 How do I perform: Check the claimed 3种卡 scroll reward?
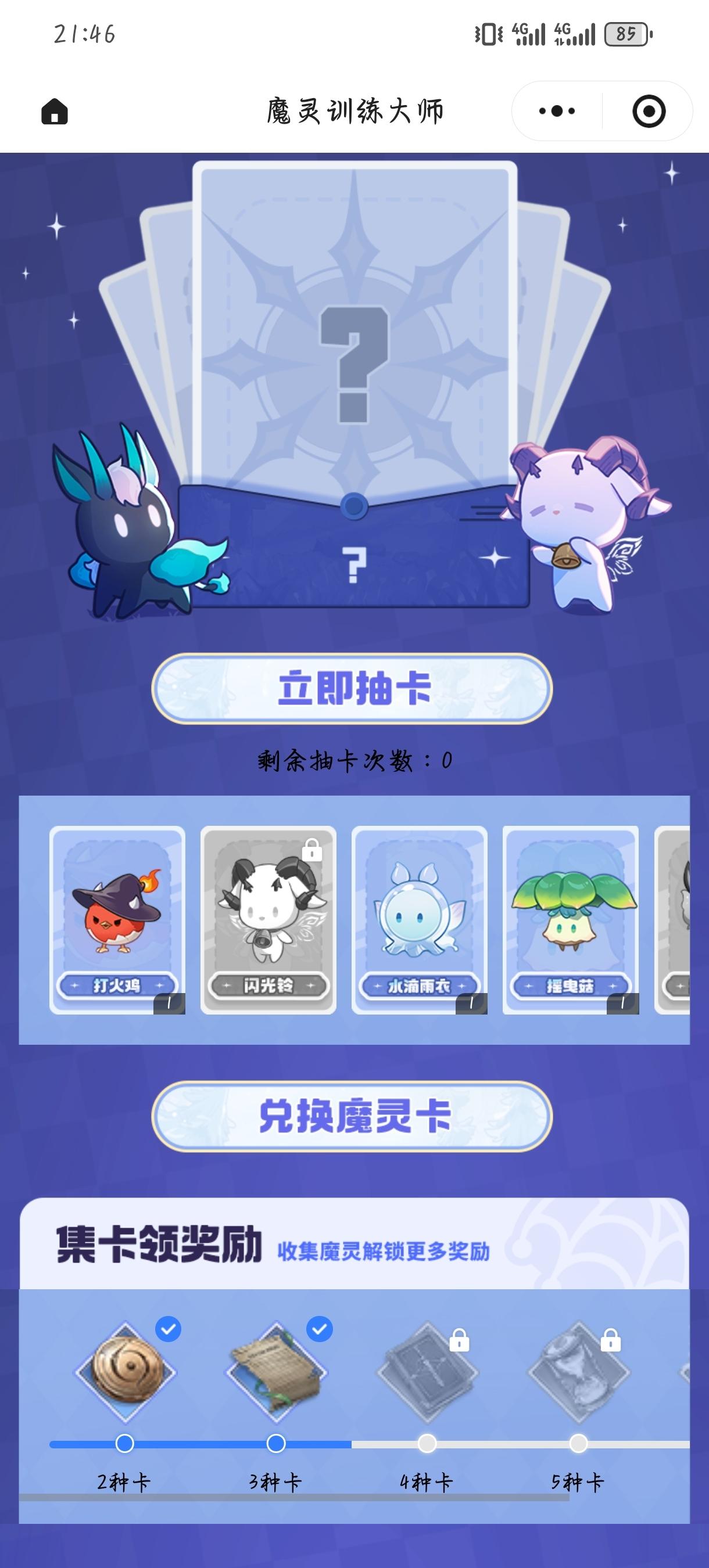pos(277,1372)
